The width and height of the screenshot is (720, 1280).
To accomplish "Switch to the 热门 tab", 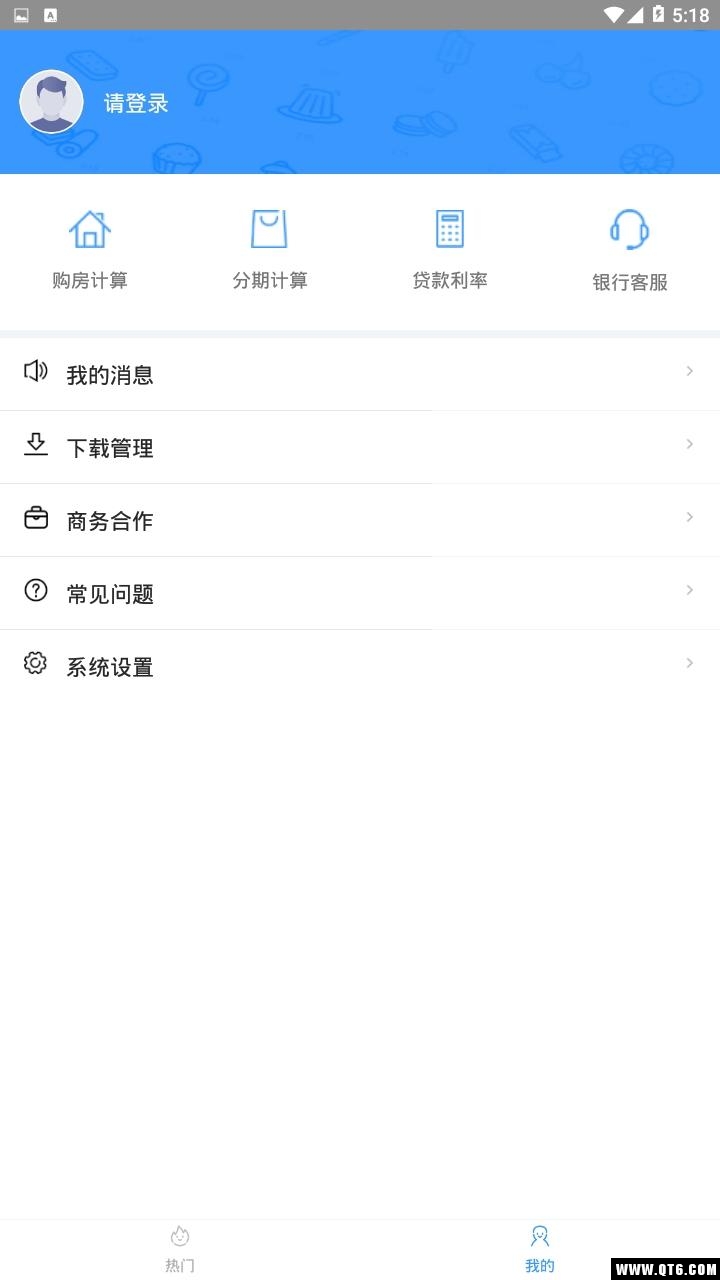I will point(180,1250).
